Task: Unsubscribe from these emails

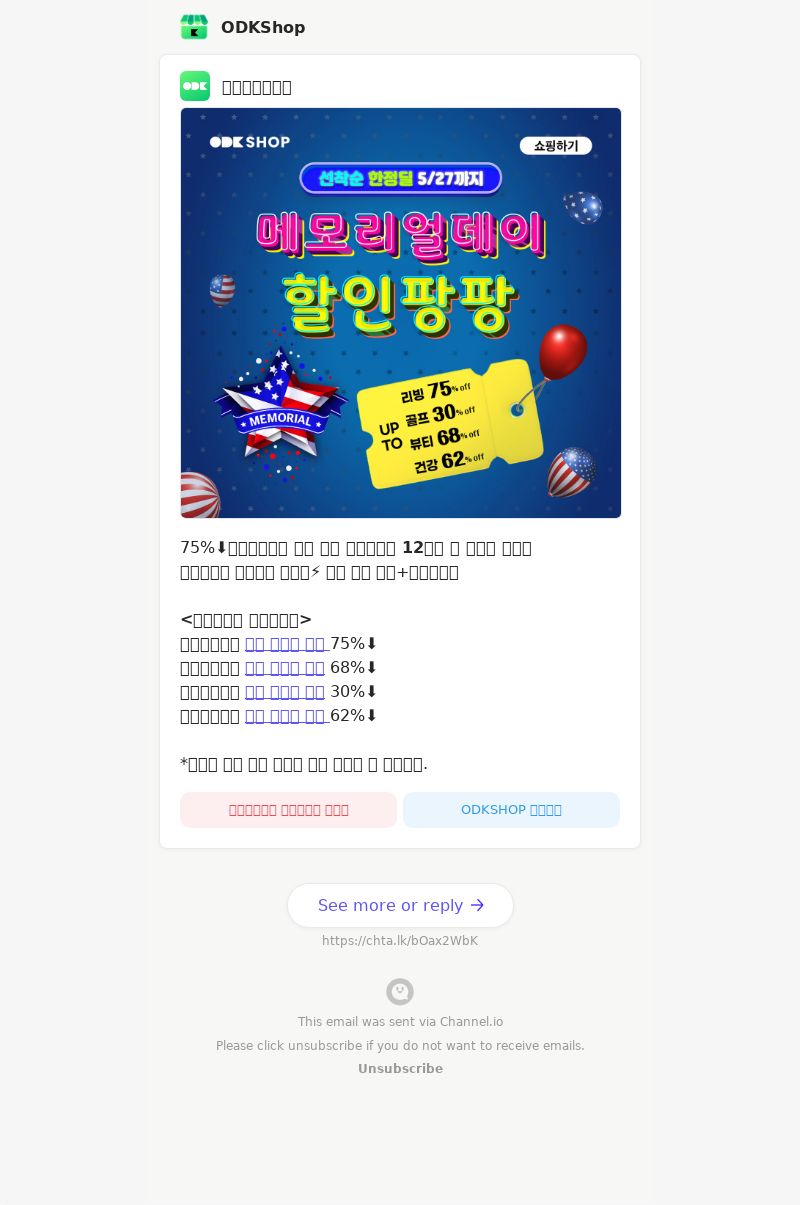Action: 400,1069
